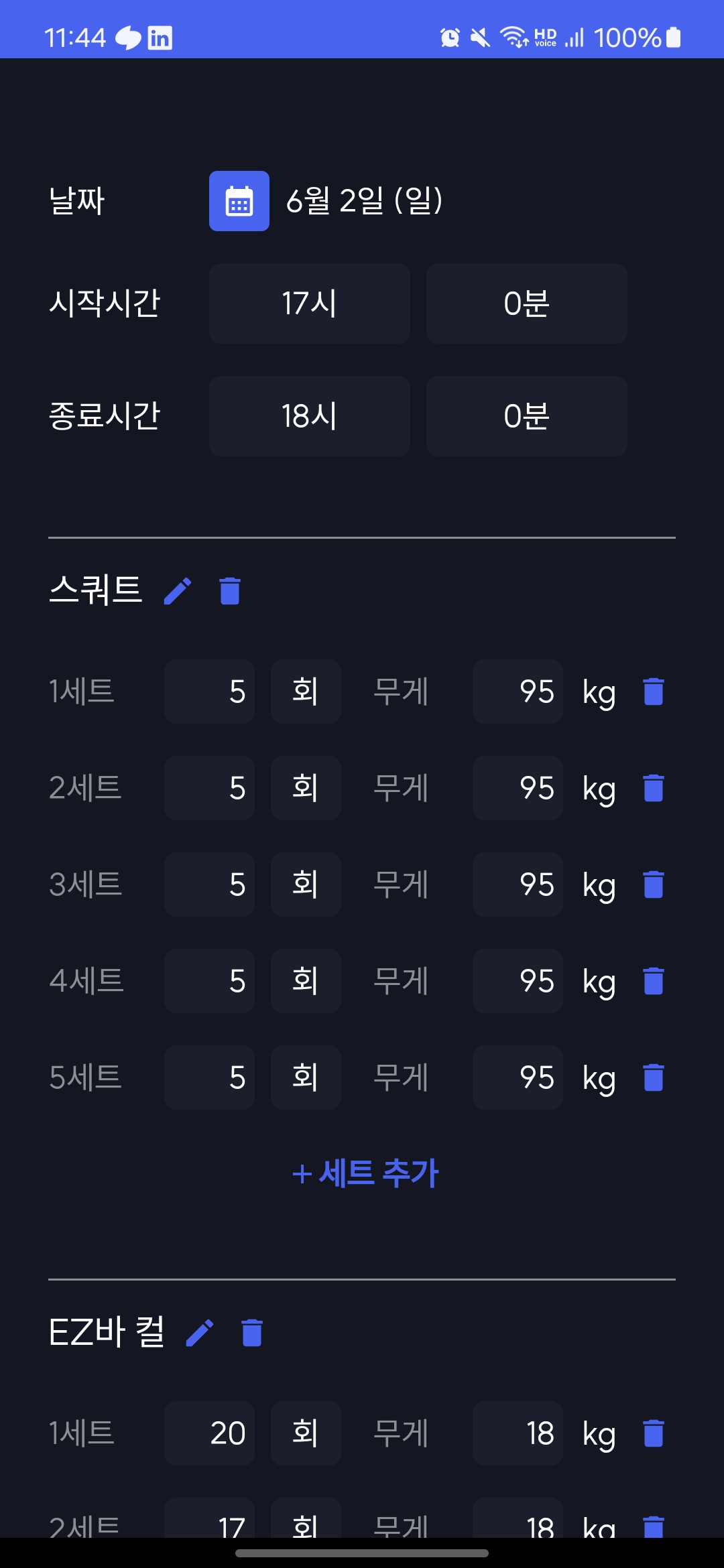Change the end hour 18시
Image resolution: width=724 pixels, height=1568 pixels.
[x=309, y=416]
